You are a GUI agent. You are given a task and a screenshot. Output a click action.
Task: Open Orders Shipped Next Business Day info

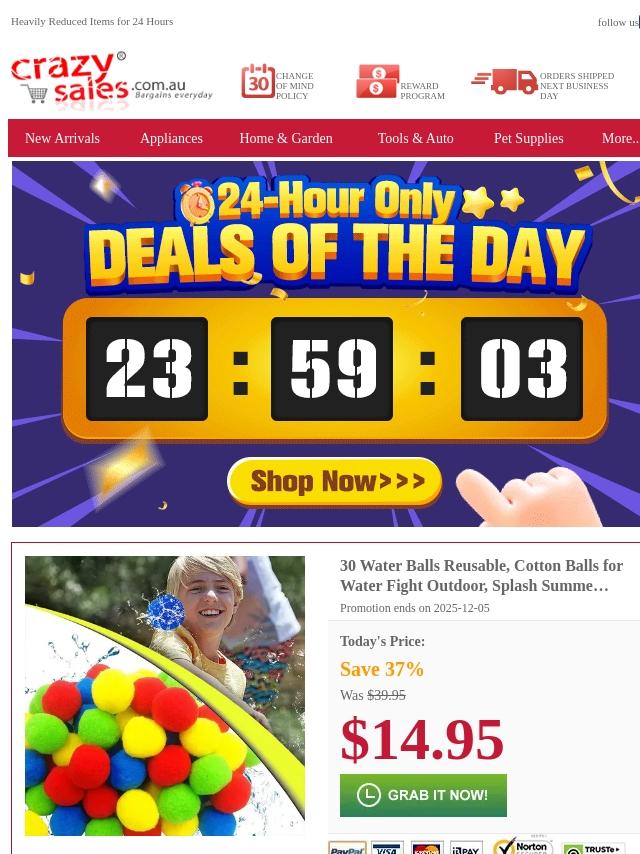pyautogui.click(x=543, y=84)
